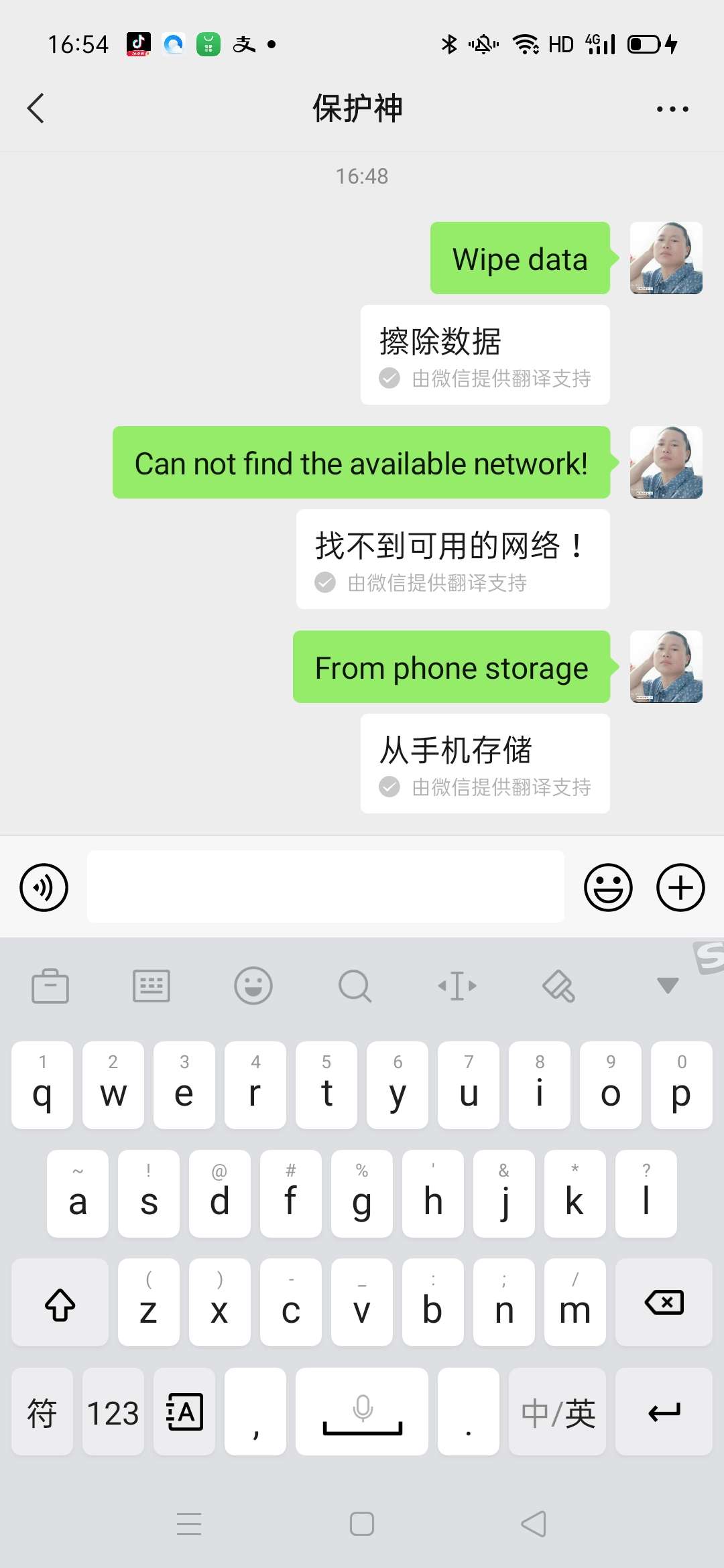Screen dimensions: 724x1568
Task: Tap the backspace key
Action: tap(664, 1303)
